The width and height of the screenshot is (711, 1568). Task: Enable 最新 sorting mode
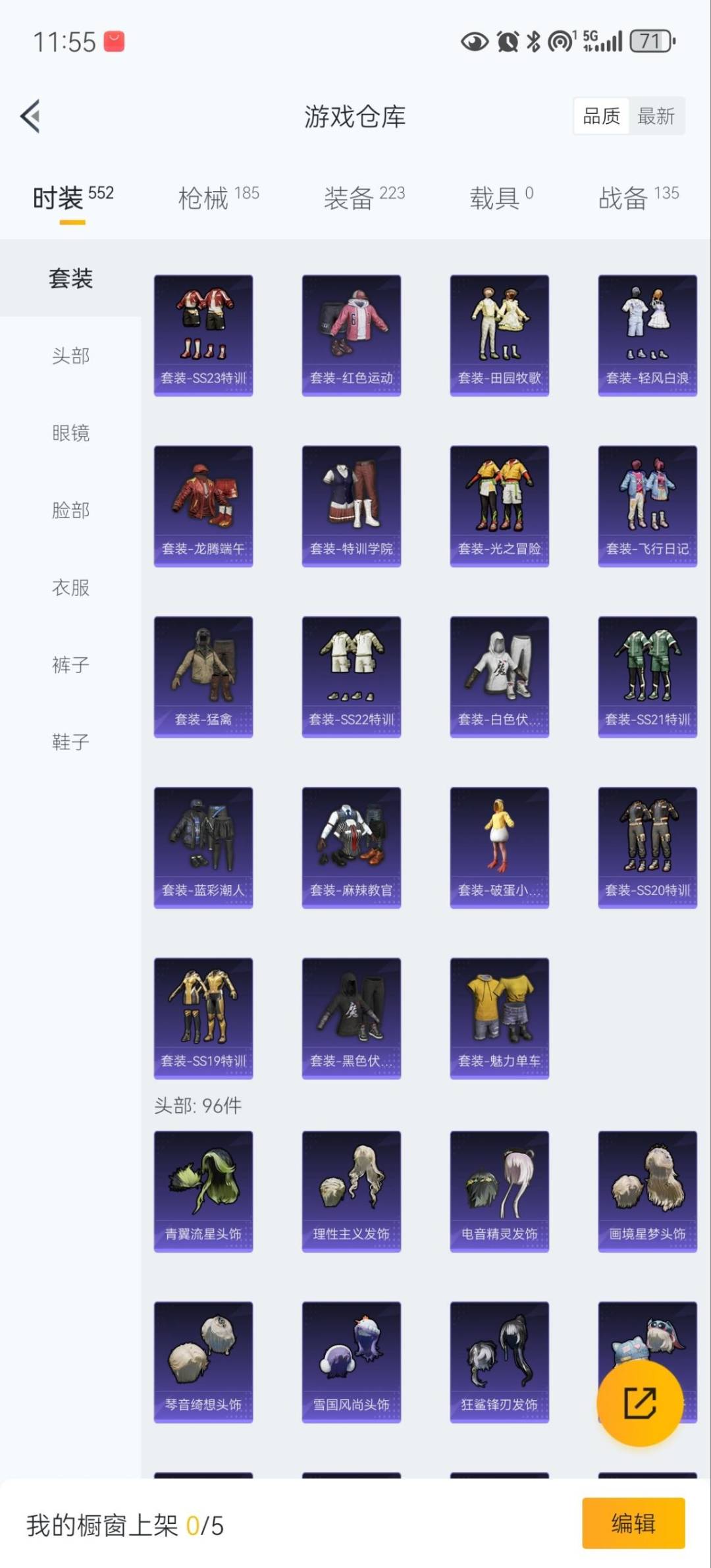click(x=656, y=115)
